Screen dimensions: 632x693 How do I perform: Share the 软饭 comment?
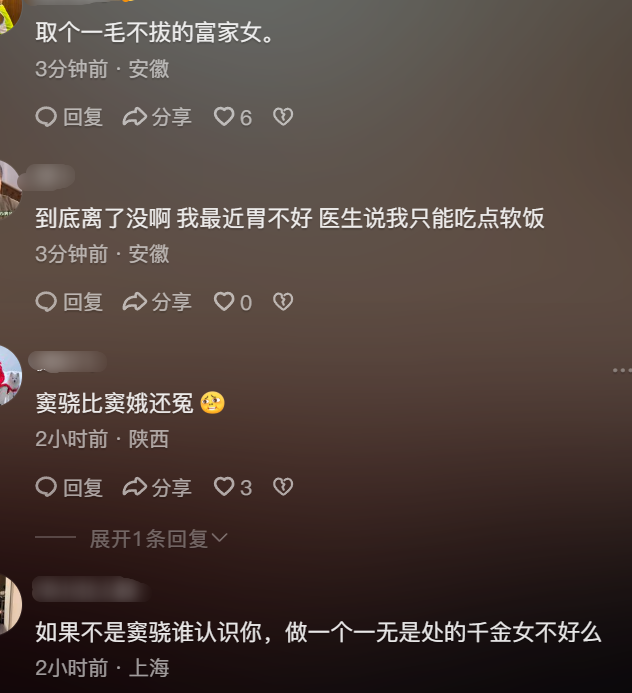coord(157,301)
